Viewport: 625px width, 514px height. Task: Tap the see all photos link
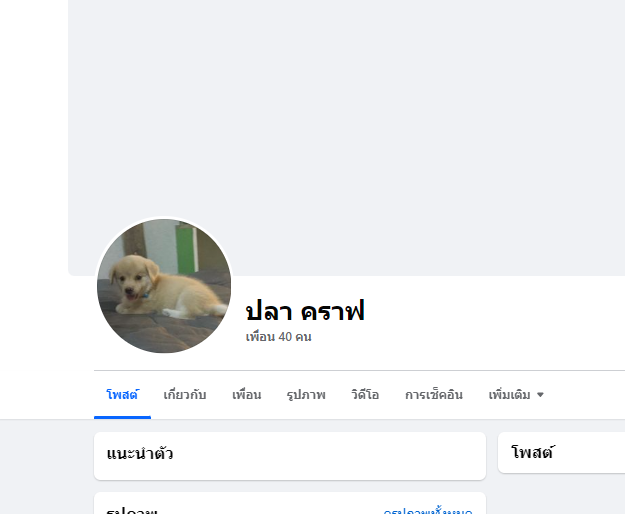pos(428,511)
